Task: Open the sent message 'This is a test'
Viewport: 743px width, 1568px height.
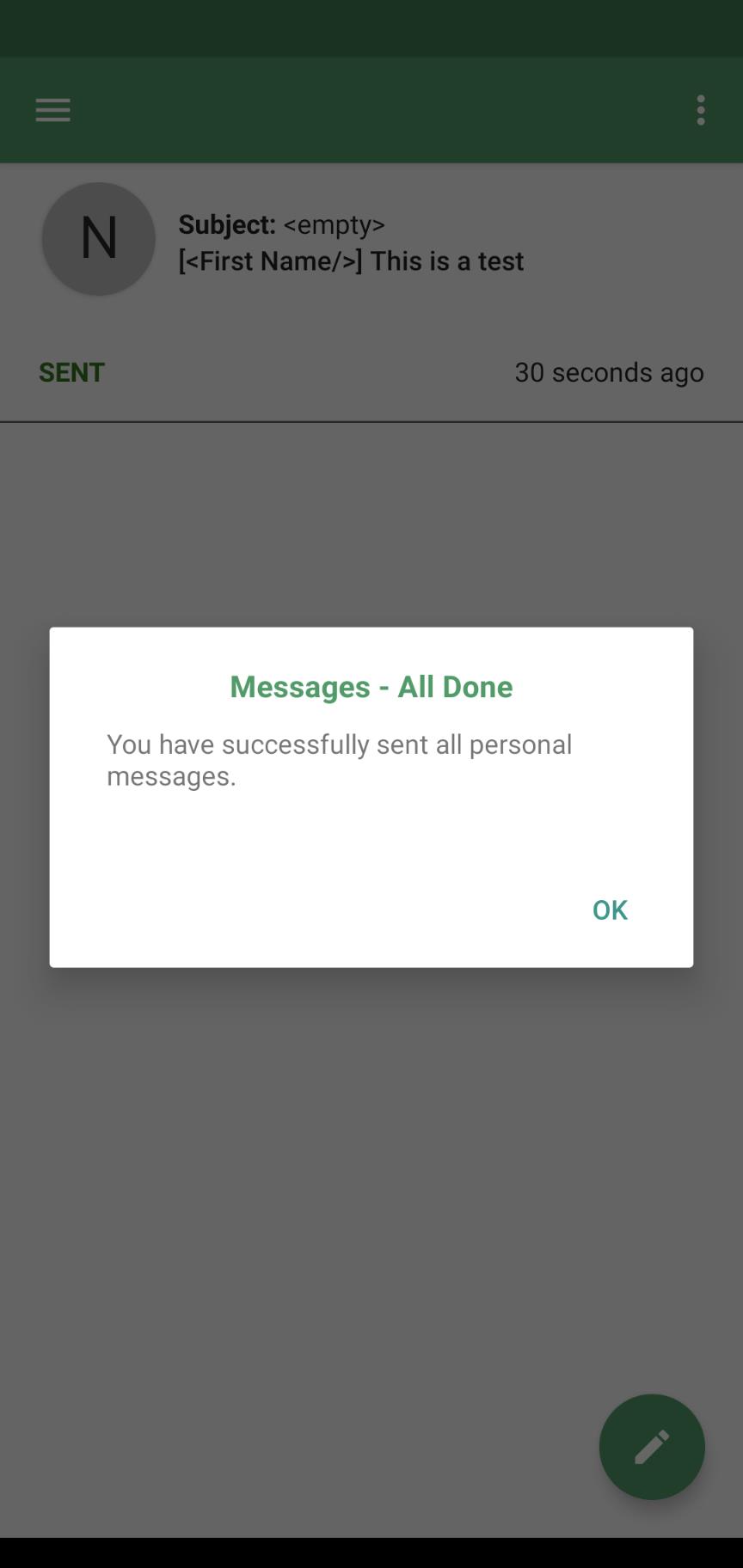Action: pos(371,292)
